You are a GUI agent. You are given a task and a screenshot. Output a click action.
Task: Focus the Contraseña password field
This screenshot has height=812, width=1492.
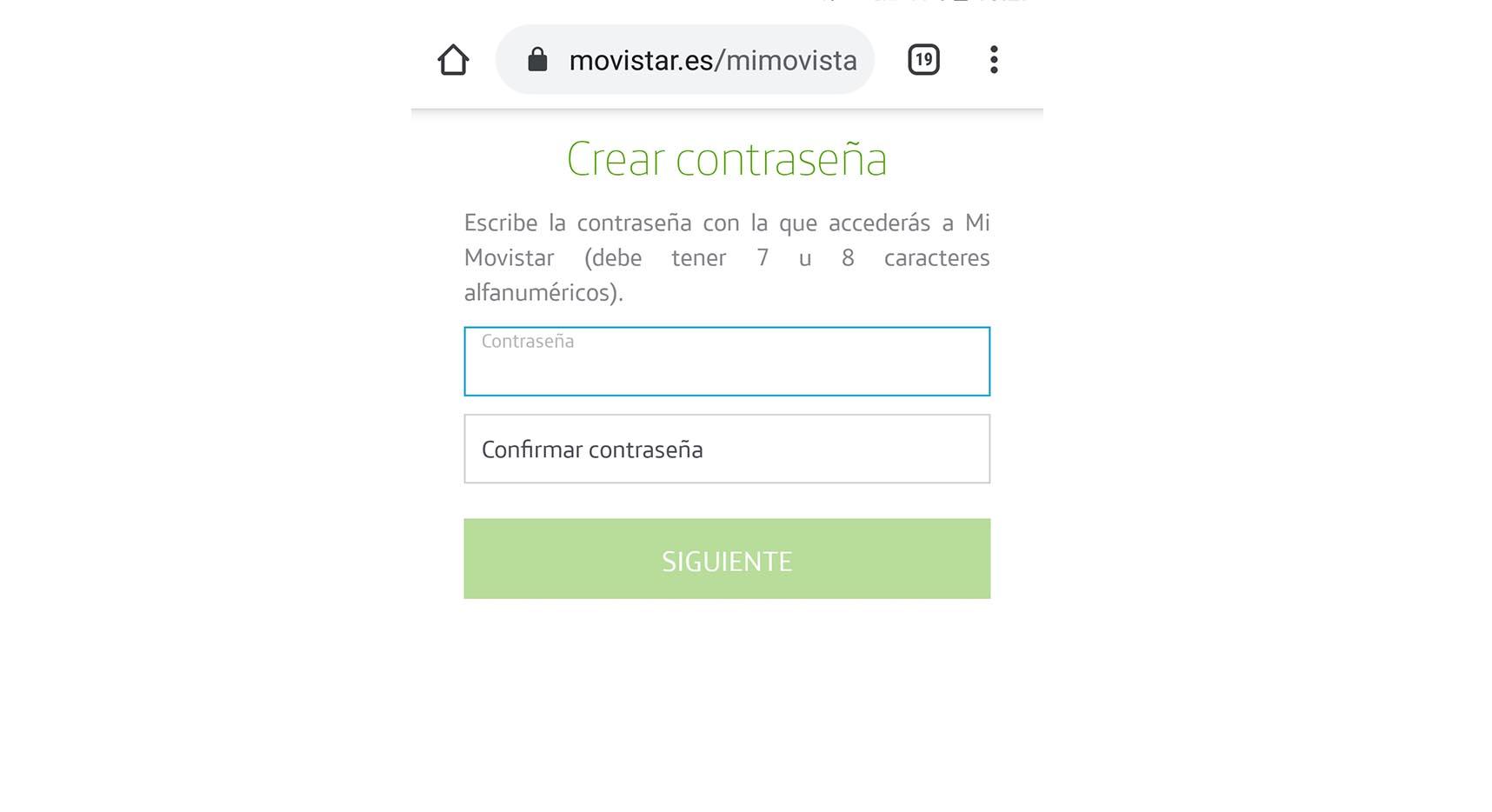pos(727,362)
